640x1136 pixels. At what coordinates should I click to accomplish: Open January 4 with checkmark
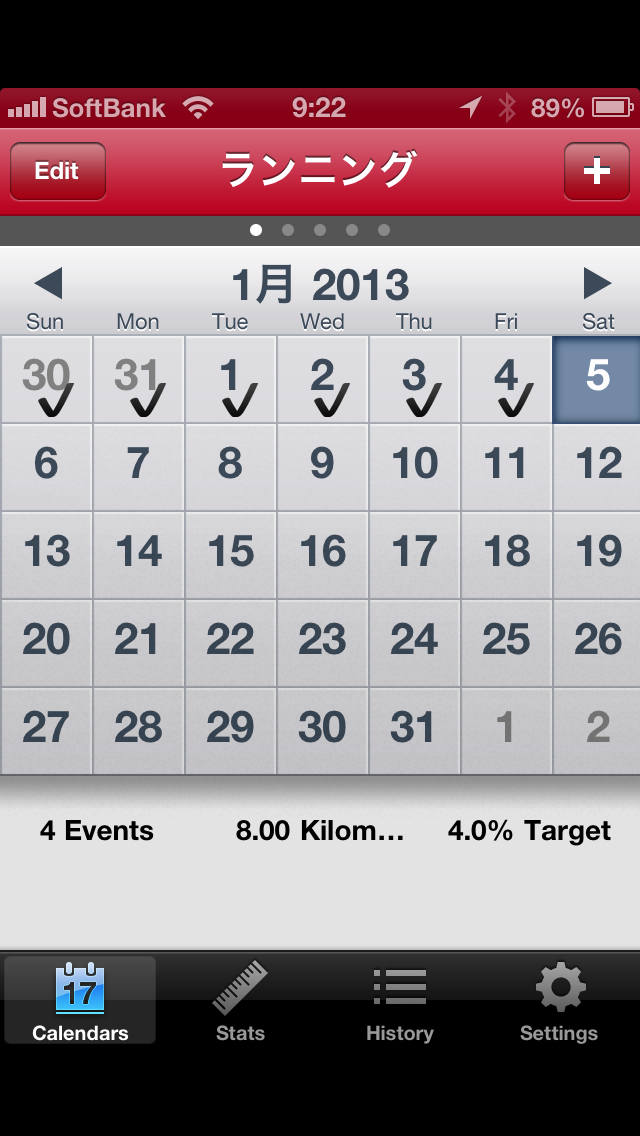pos(506,380)
